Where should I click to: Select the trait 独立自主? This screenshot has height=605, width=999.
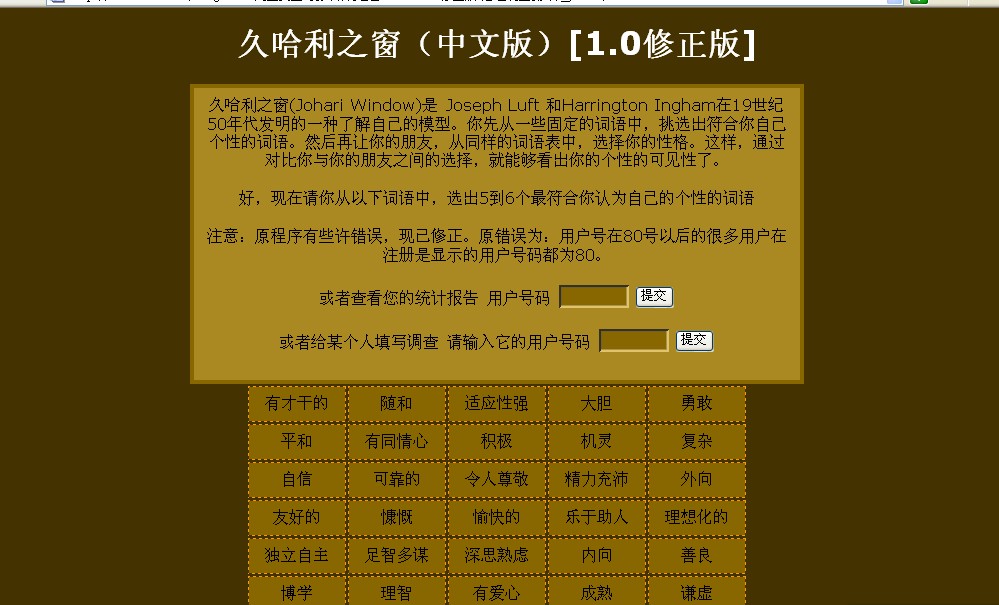point(297,555)
